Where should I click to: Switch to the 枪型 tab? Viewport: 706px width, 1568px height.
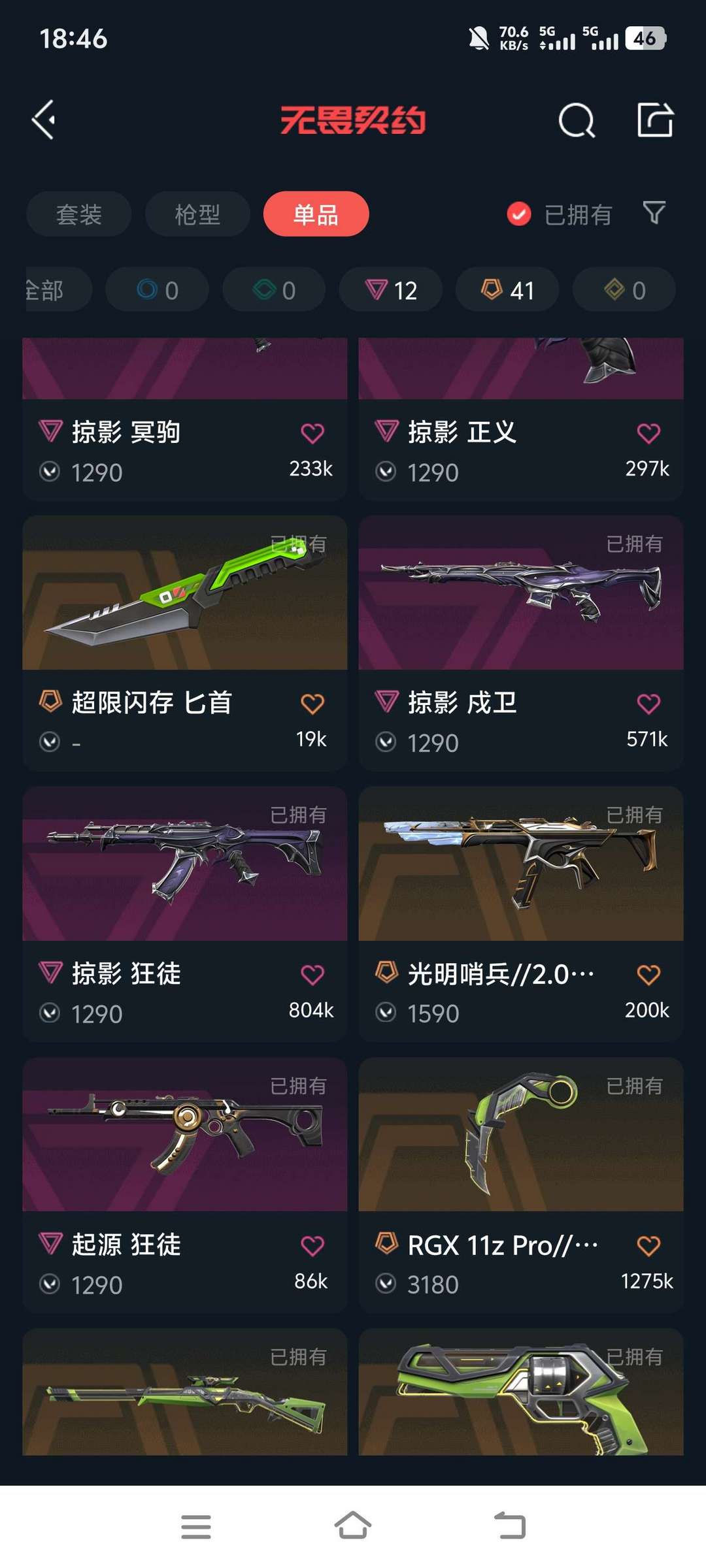pos(197,214)
